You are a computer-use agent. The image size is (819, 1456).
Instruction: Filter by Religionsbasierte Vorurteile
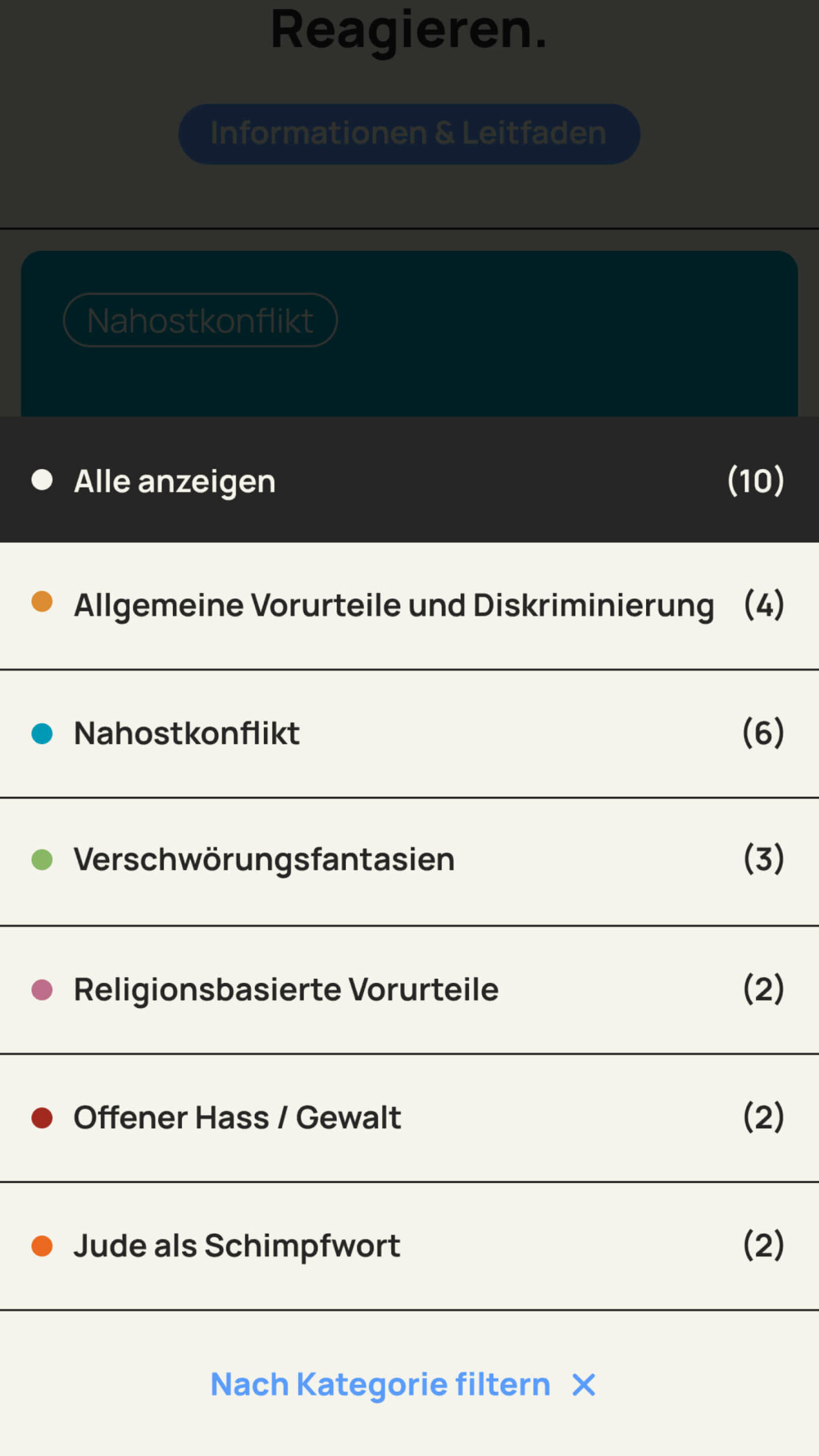click(286, 990)
